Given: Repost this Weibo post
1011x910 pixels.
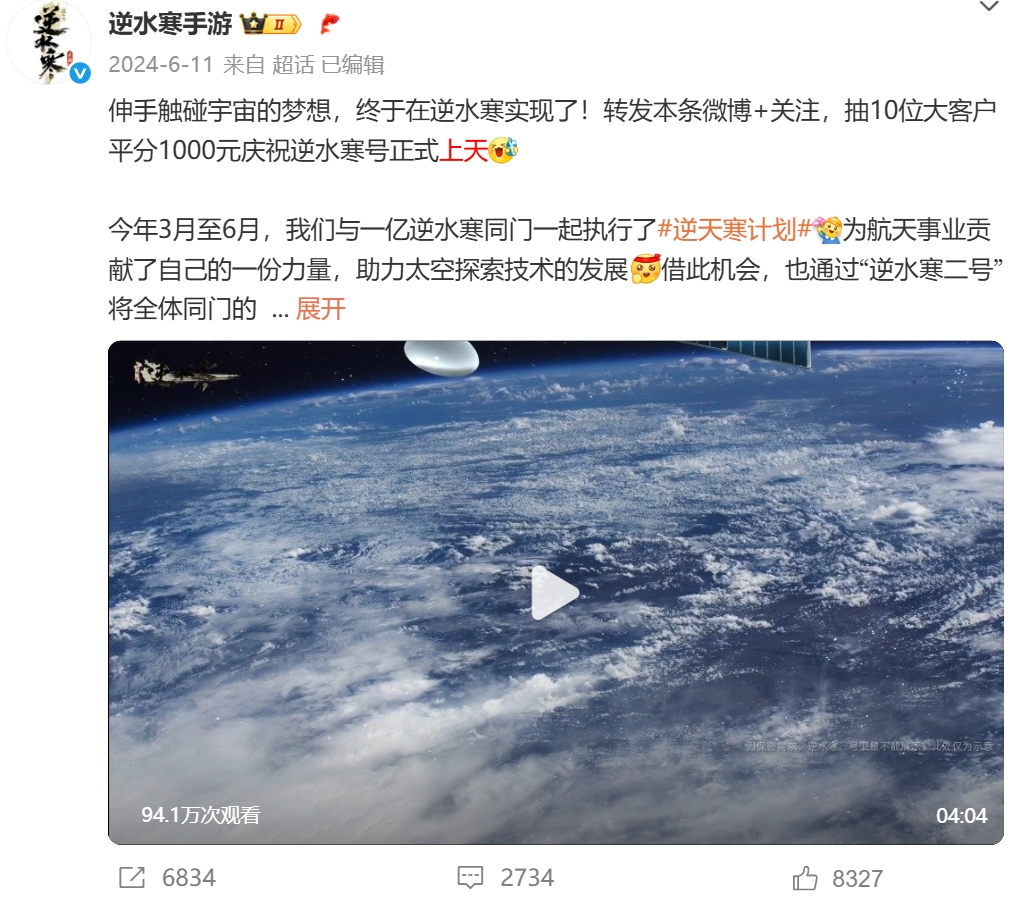Looking at the screenshot, I should 132,878.
